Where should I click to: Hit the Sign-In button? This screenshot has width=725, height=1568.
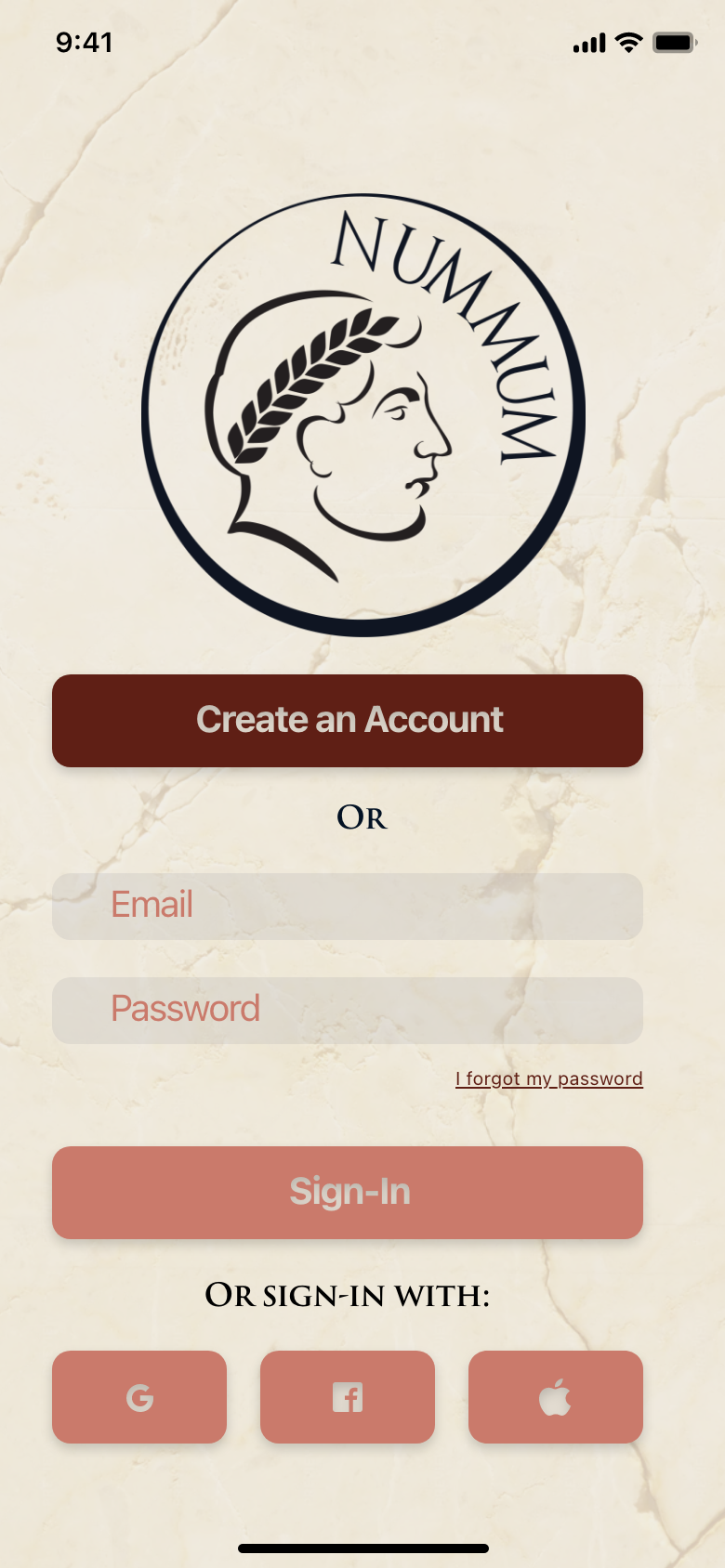348,1193
